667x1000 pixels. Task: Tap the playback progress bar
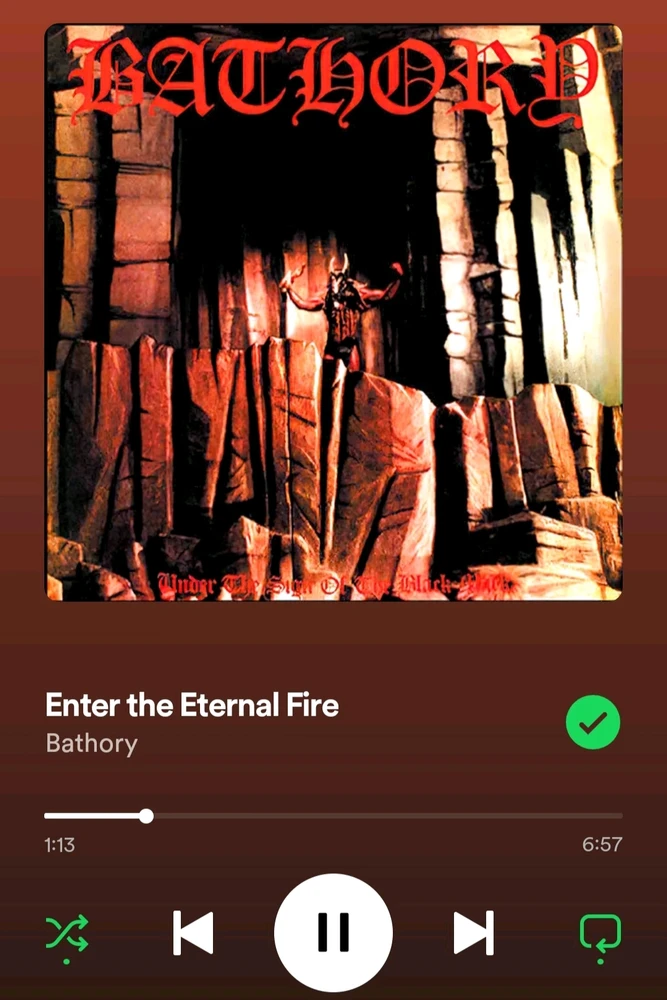(333, 816)
